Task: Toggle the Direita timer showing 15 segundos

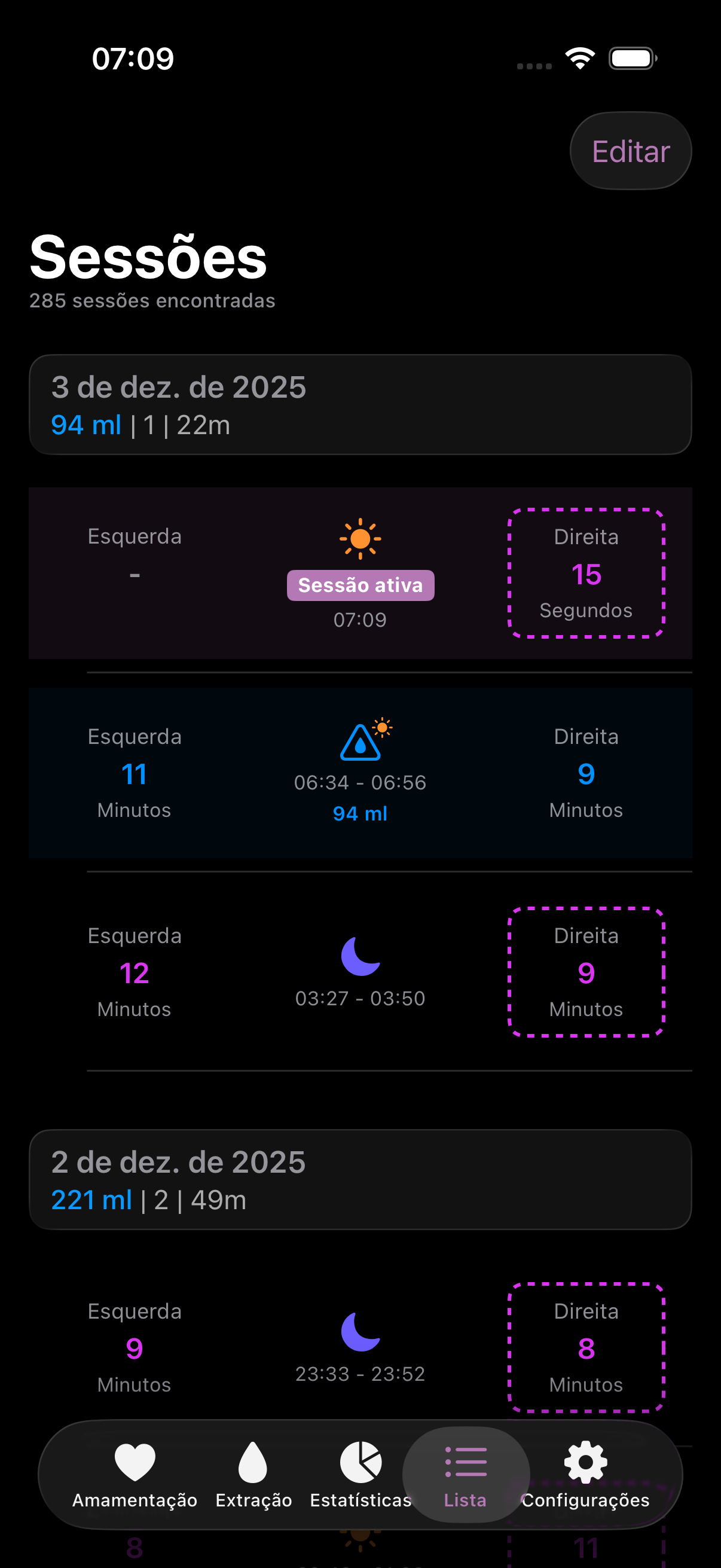Action: (x=586, y=573)
